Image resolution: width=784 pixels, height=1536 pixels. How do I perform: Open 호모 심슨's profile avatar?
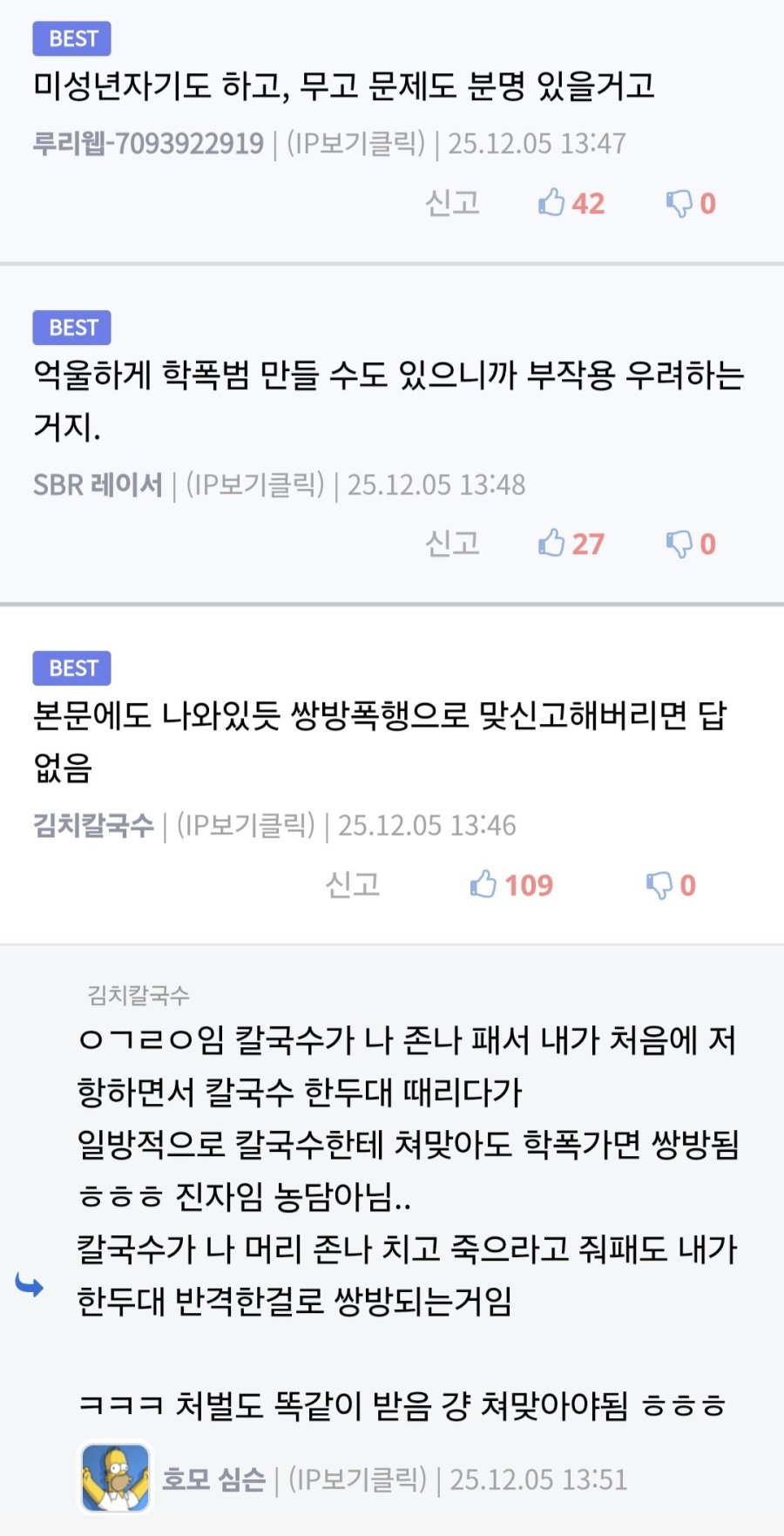(x=115, y=1478)
